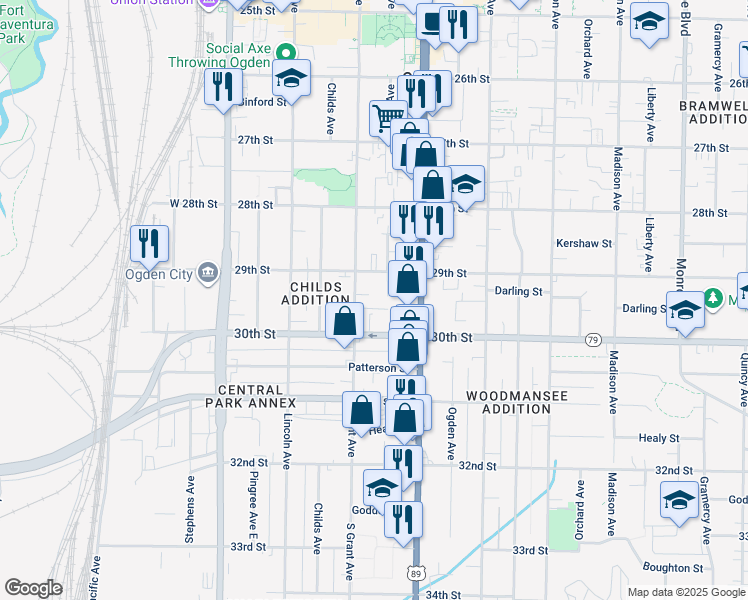
Task: Tap the restaurant marker west of Ogden City
Action: click(x=149, y=242)
